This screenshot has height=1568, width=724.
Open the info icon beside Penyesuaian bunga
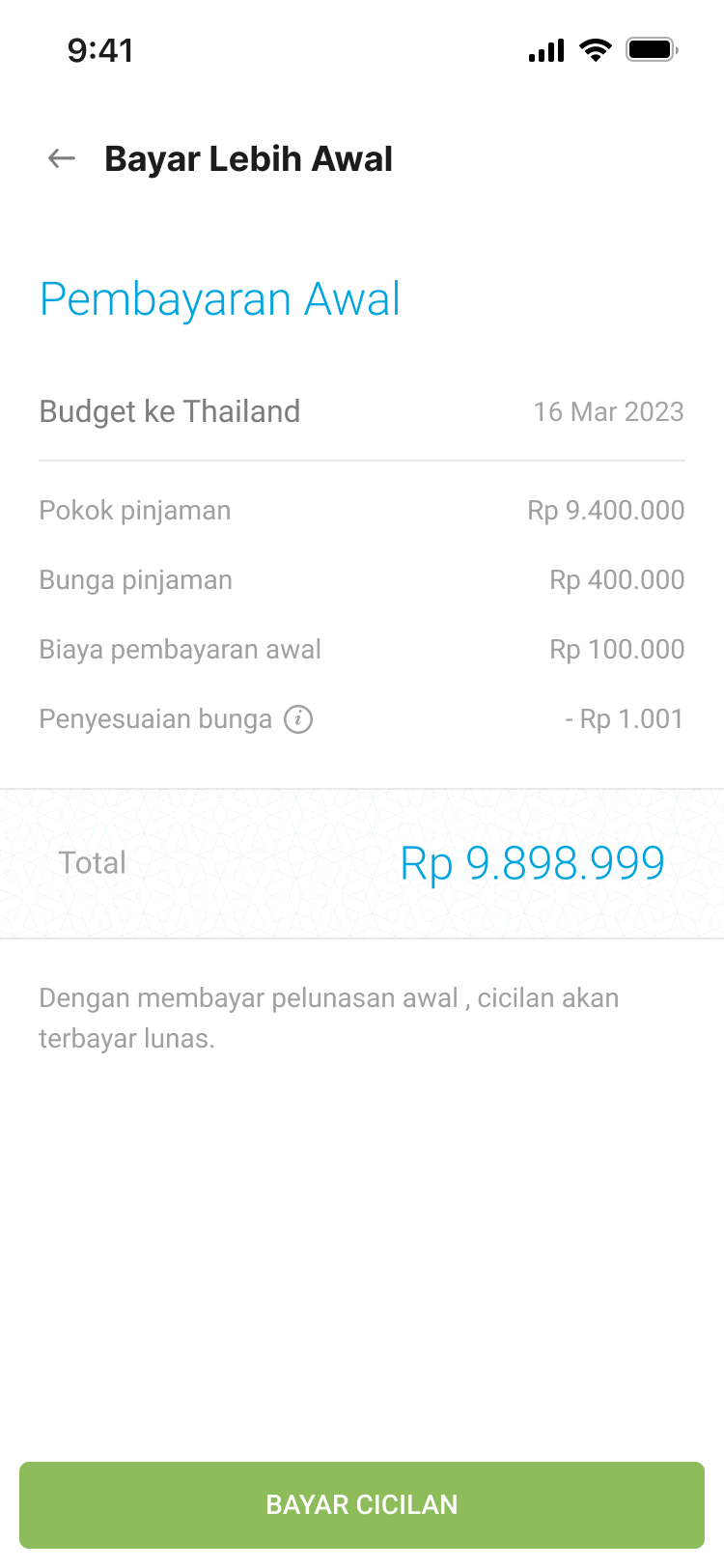(x=299, y=718)
